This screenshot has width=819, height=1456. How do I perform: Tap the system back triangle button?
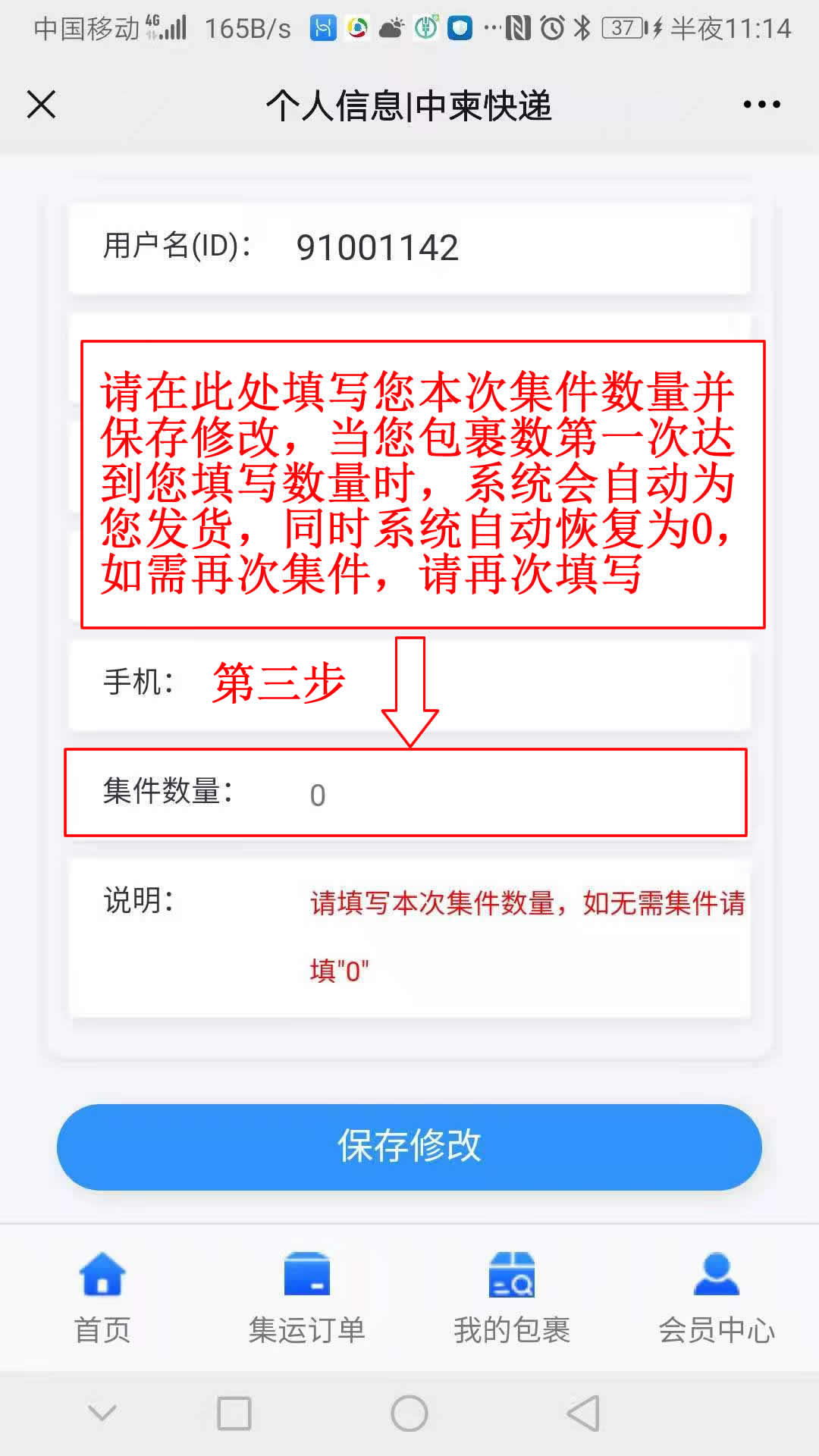(583, 1414)
